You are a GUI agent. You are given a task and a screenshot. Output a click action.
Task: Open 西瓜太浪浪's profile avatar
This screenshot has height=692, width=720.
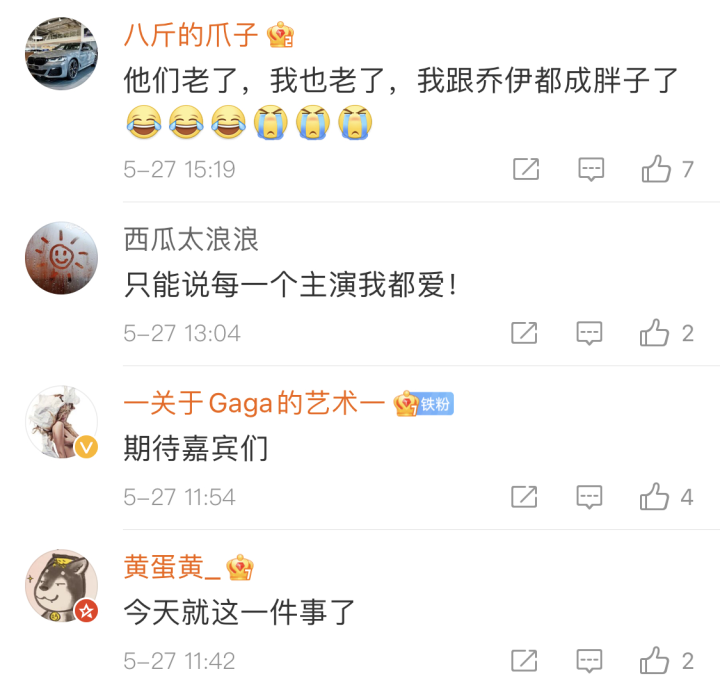pos(61,258)
